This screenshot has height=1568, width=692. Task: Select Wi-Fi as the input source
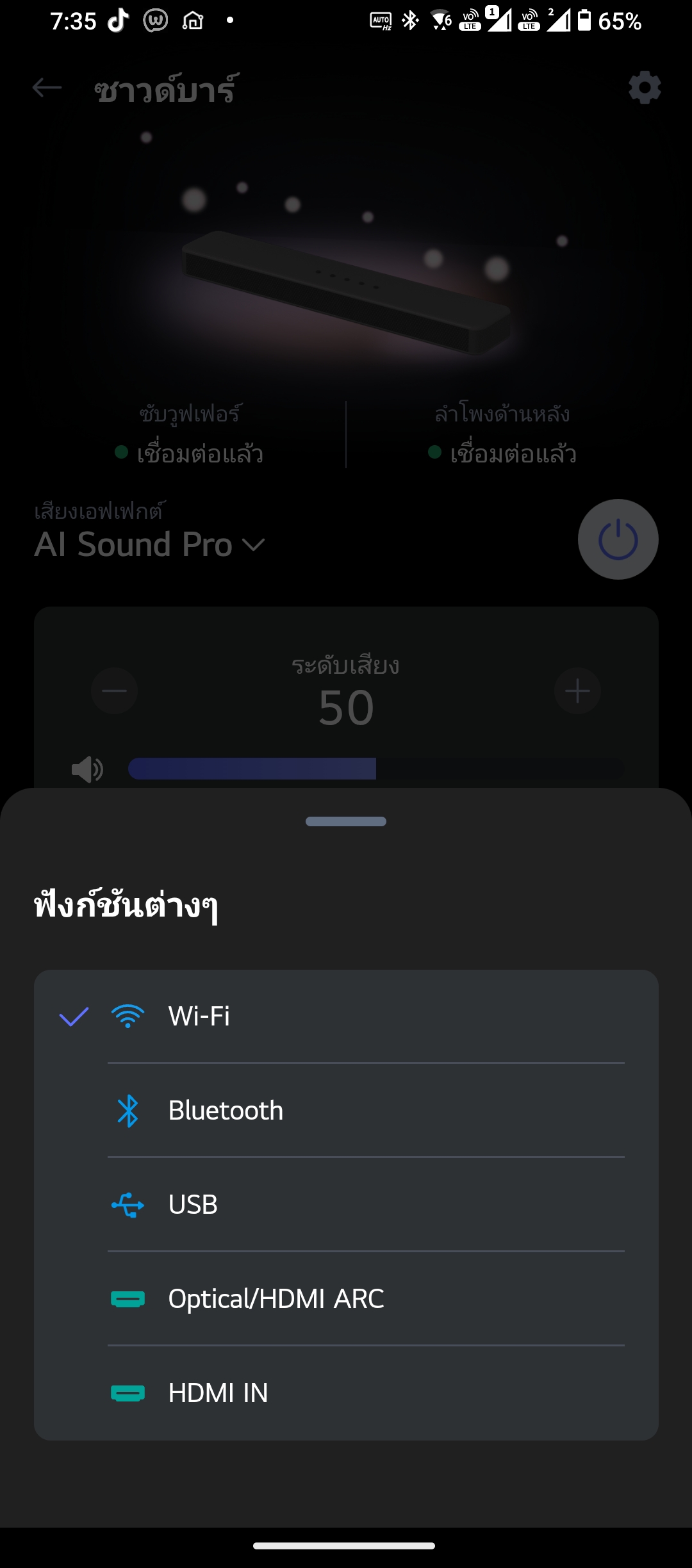[x=346, y=1017]
